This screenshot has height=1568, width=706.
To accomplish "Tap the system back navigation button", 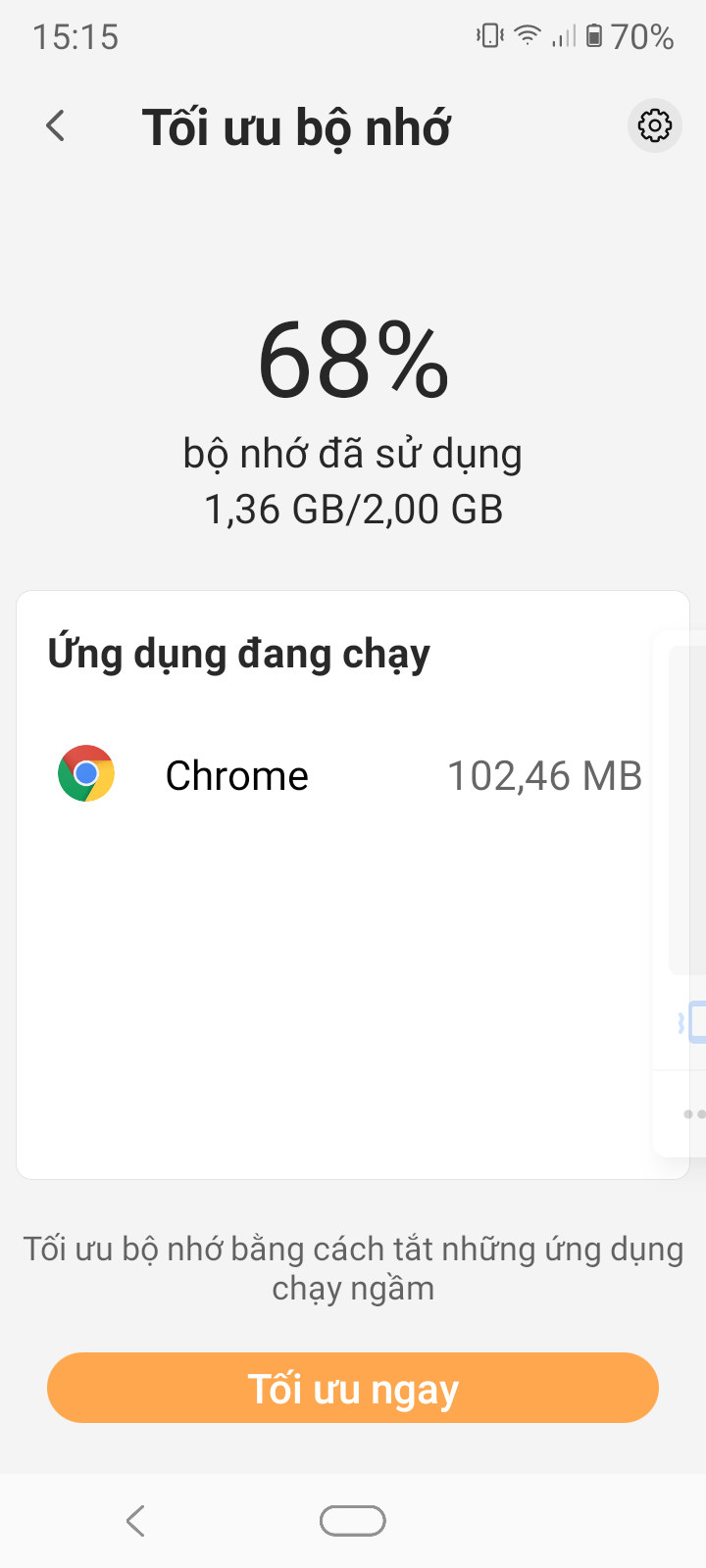I will 136,1520.
